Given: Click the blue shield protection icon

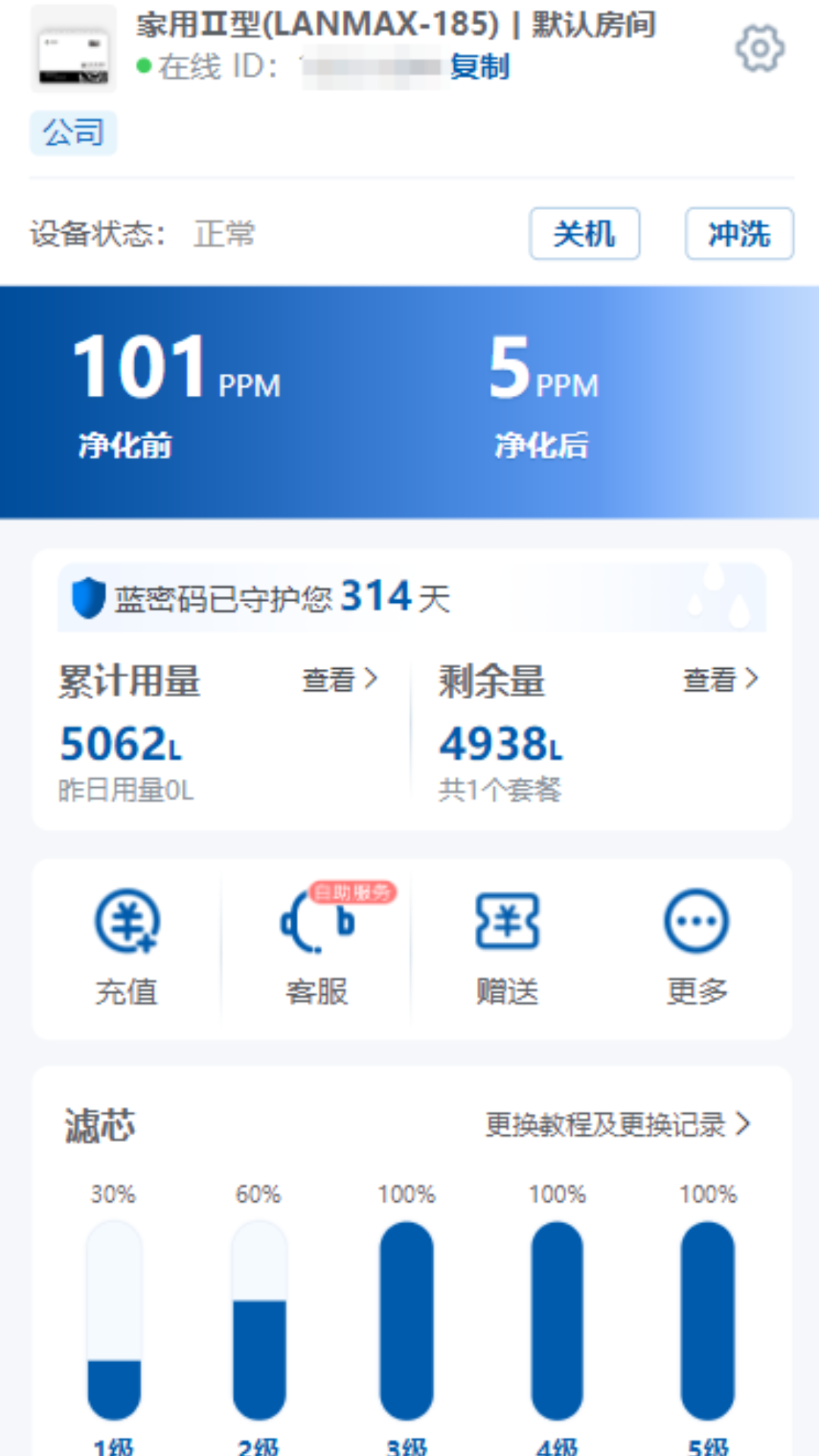Looking at the screenshot, I should 86,599.
